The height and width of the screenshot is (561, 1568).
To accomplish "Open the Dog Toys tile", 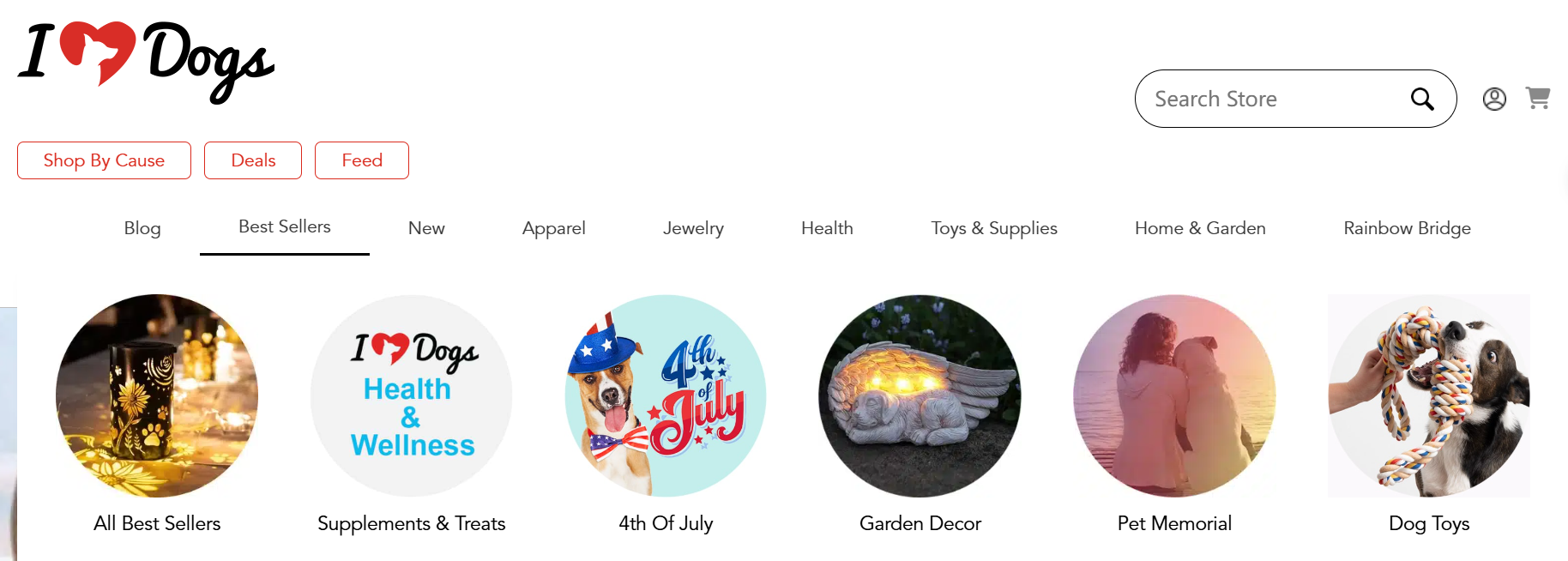I will [x=1429, y=396].
